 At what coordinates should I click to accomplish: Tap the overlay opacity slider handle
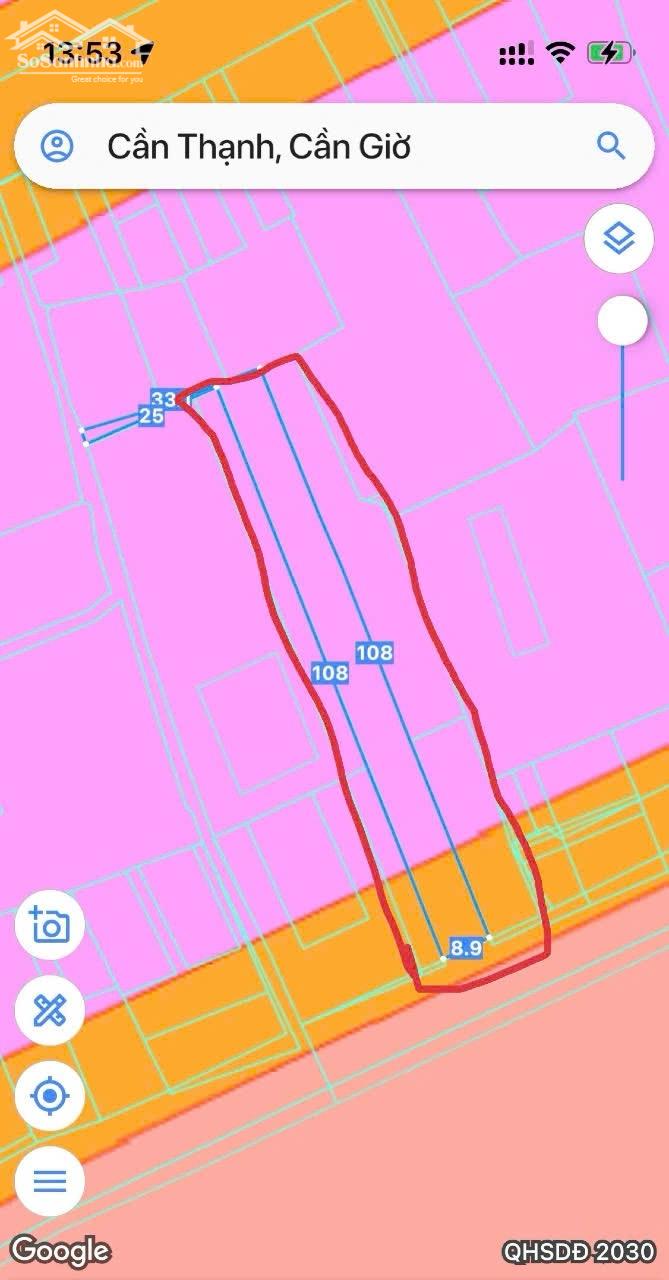[x=622, y=322]
